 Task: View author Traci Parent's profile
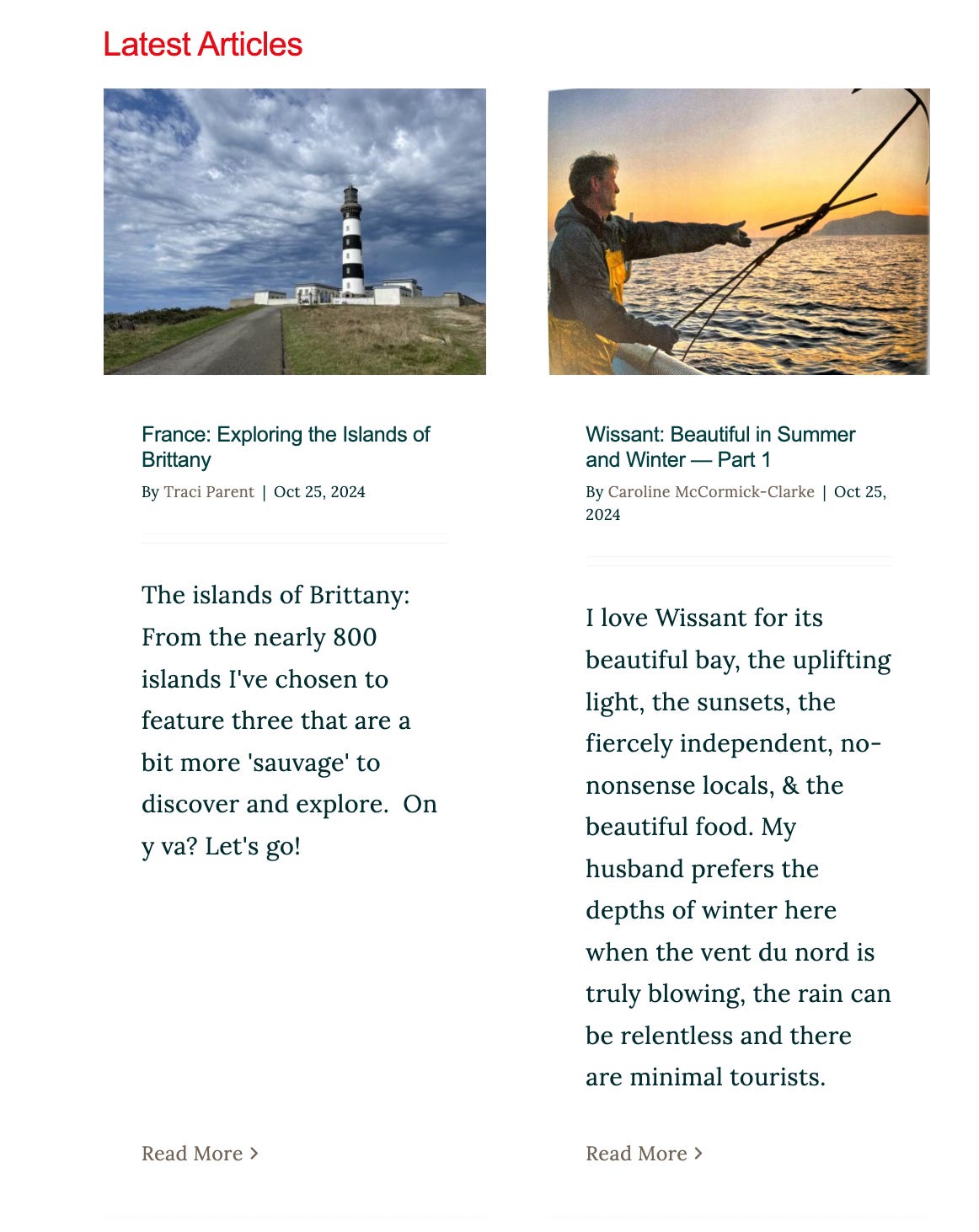click(x=208, y=492)
